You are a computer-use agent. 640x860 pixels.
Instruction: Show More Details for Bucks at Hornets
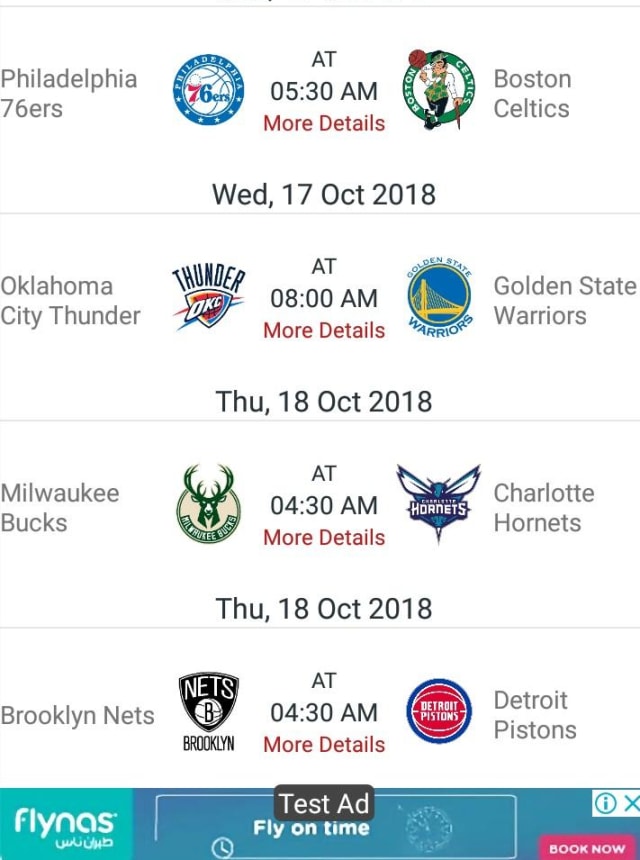tap(324, 537)
